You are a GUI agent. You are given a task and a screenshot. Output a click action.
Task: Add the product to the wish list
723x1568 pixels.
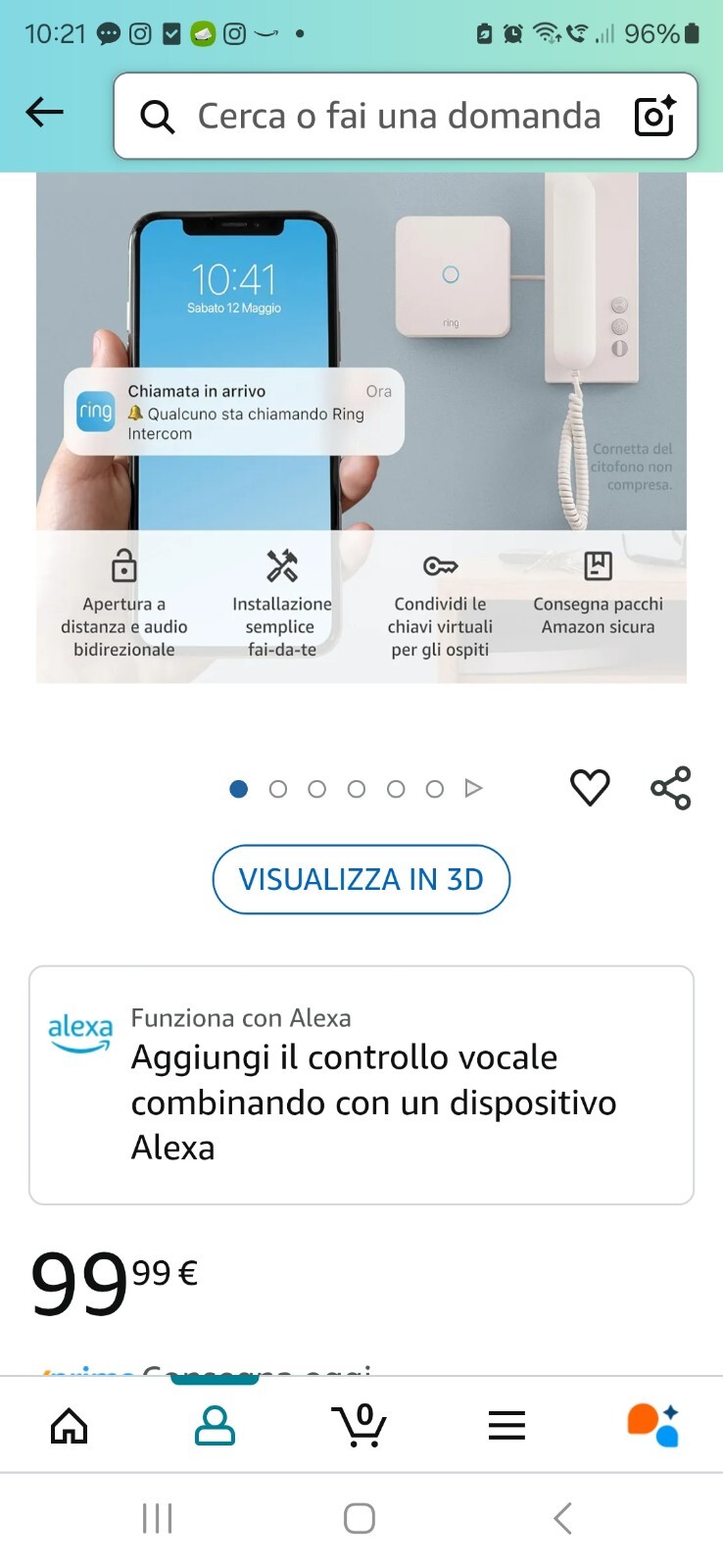[590, 788]
